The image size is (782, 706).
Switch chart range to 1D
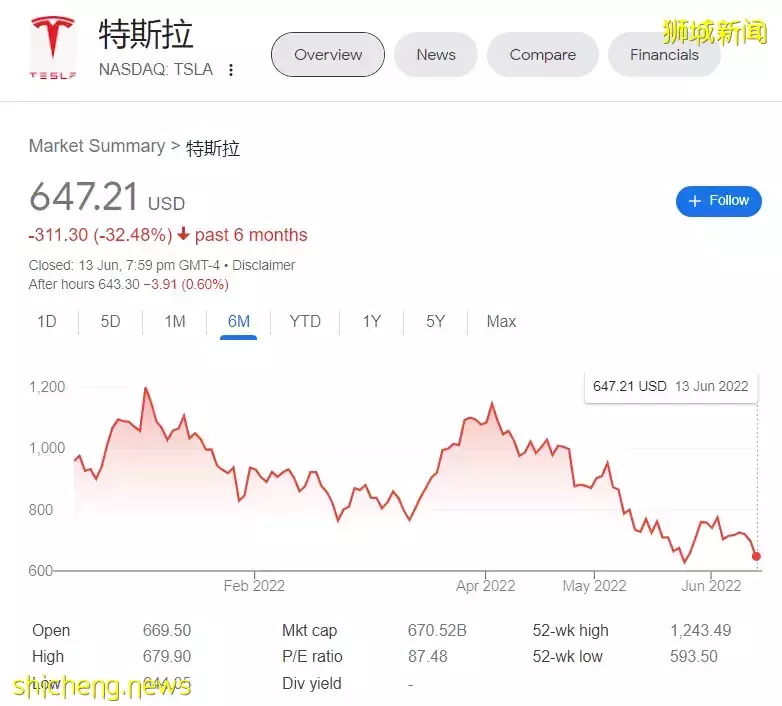(46, 321)
